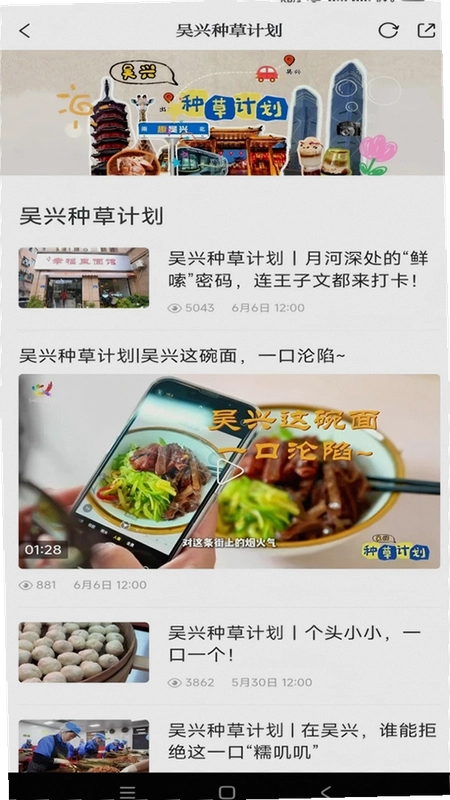Open the 吴兴种草计划 header banner
The image size is (450, 800).
[x=222, y=113]
